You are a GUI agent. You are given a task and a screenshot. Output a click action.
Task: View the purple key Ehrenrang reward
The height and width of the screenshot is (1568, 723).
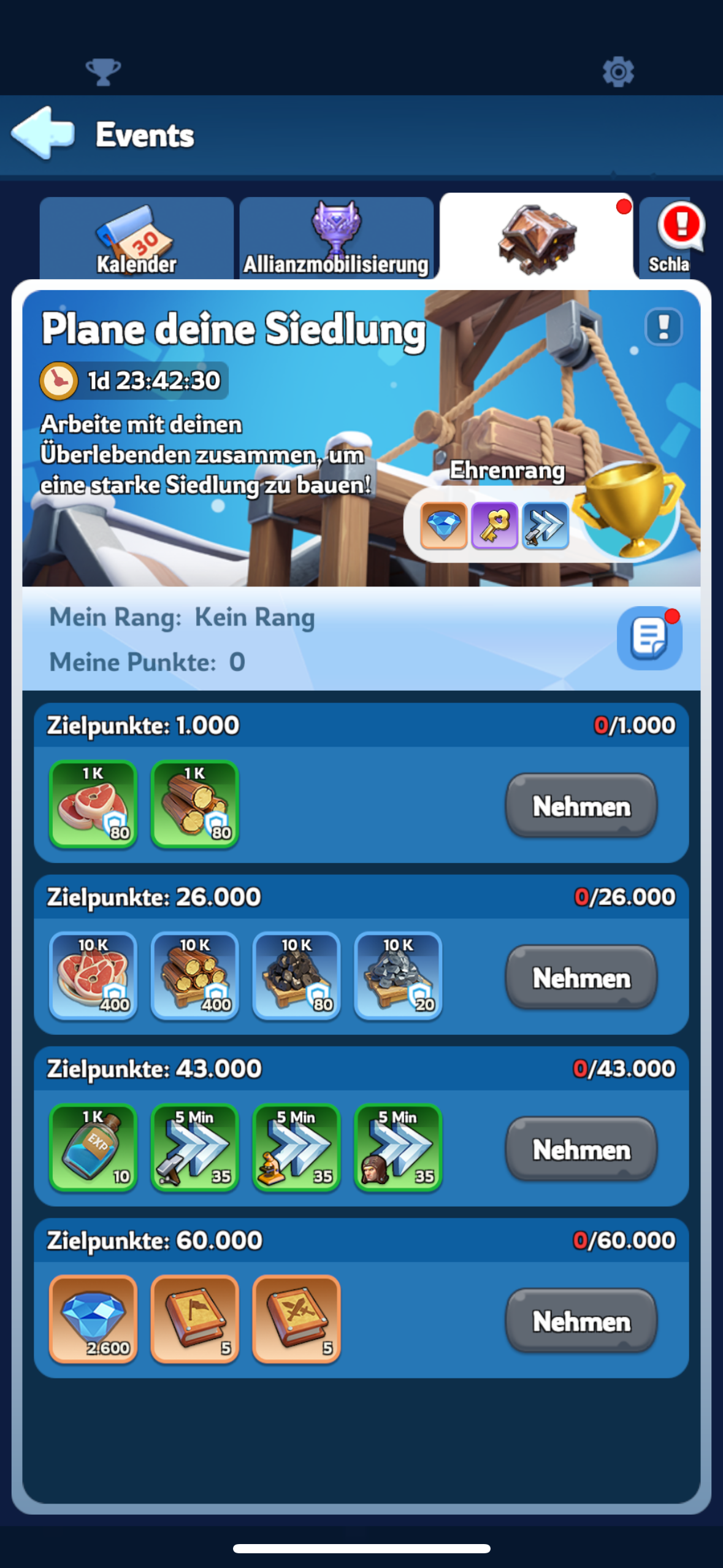click(494, 526)
